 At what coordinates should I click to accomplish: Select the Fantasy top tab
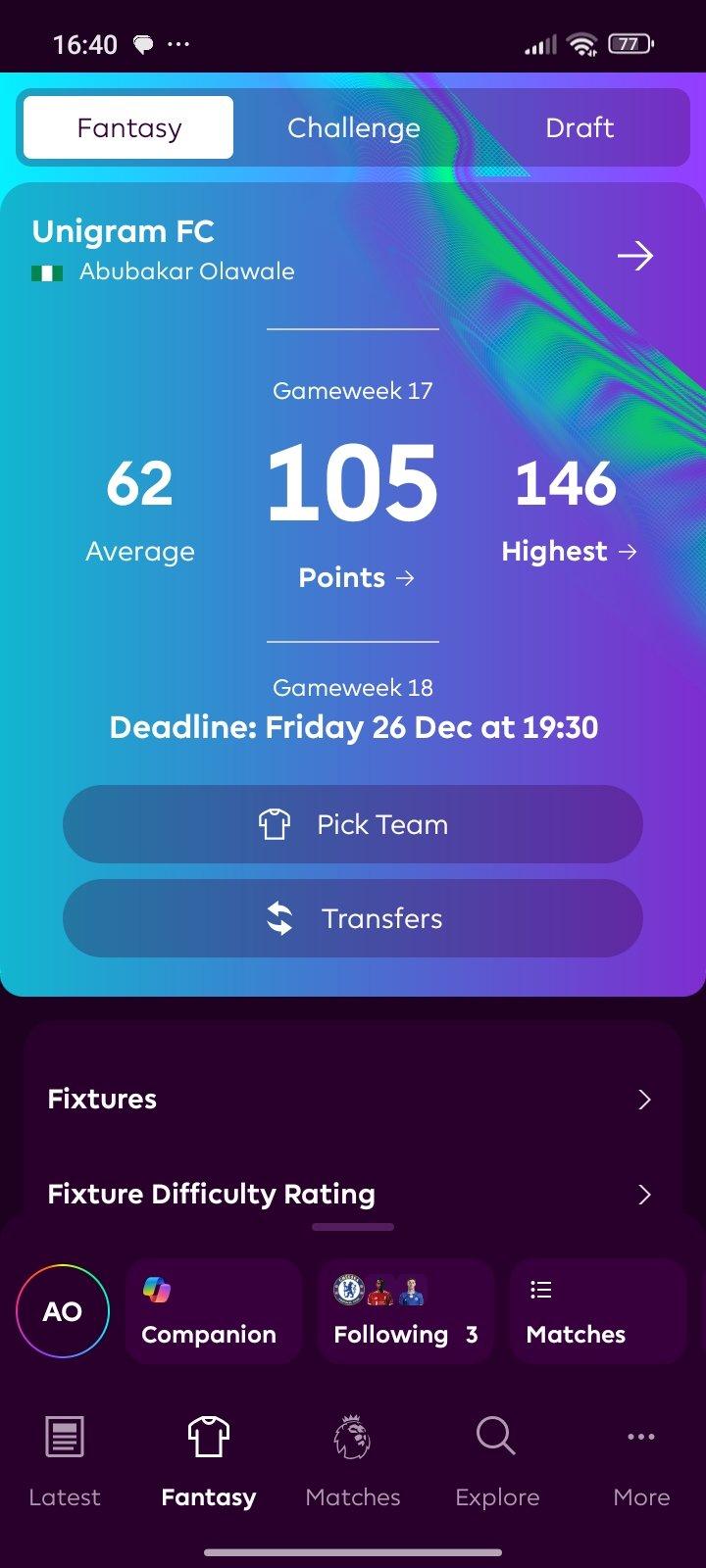click(x=128, y=127)
